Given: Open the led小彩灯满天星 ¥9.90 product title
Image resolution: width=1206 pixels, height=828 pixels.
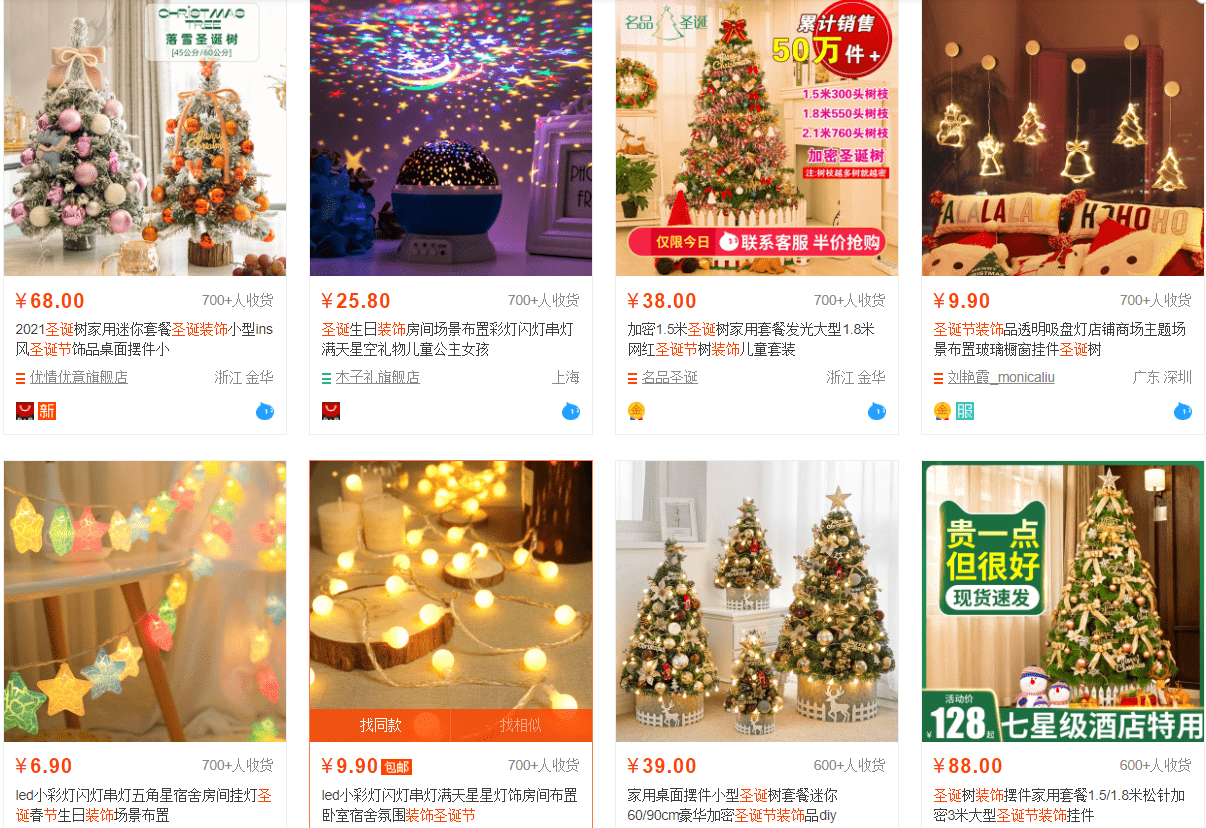Looking at the screenshot, I should pos(449,805).
